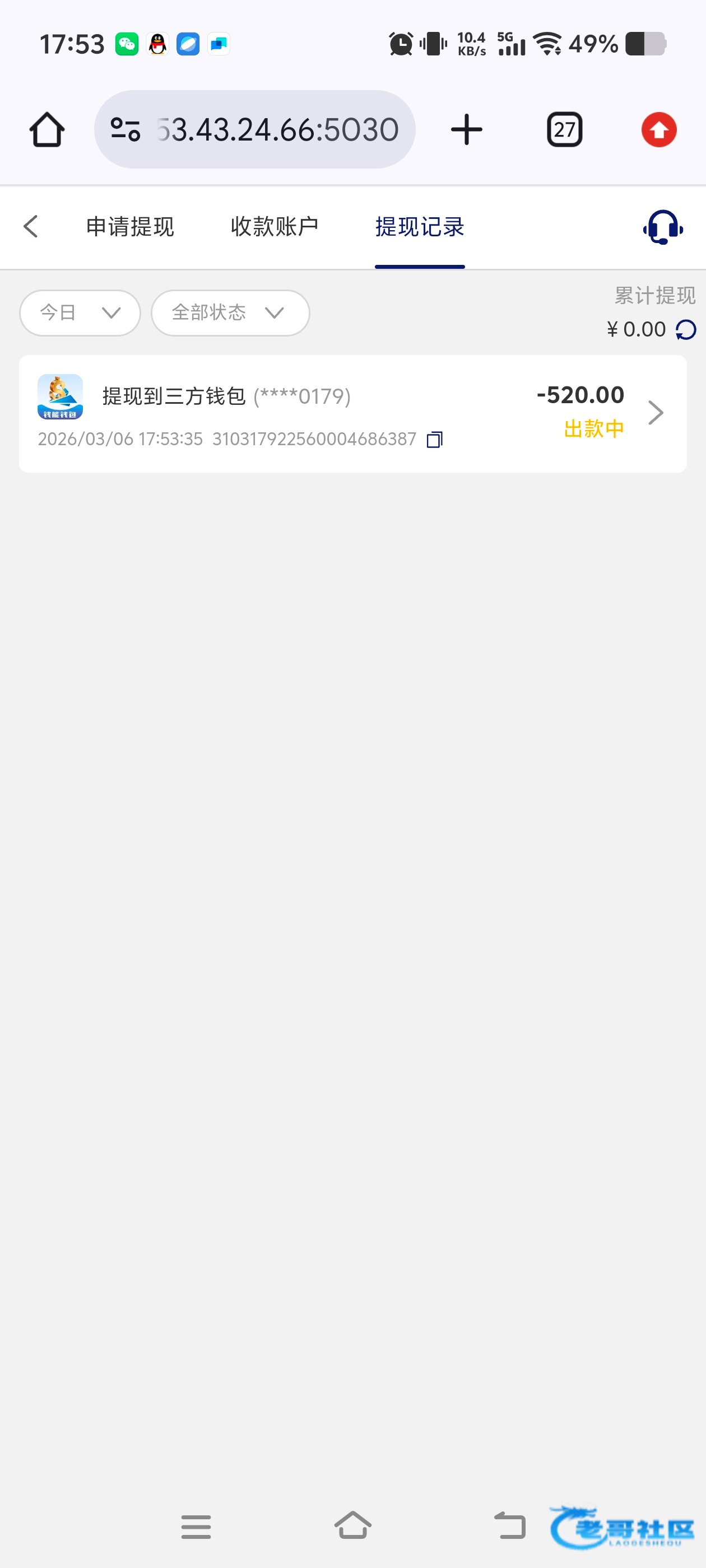This screenshot has height=1568, width=706.
Task: Select the 提现记录 tab
Action: [419, 227]
